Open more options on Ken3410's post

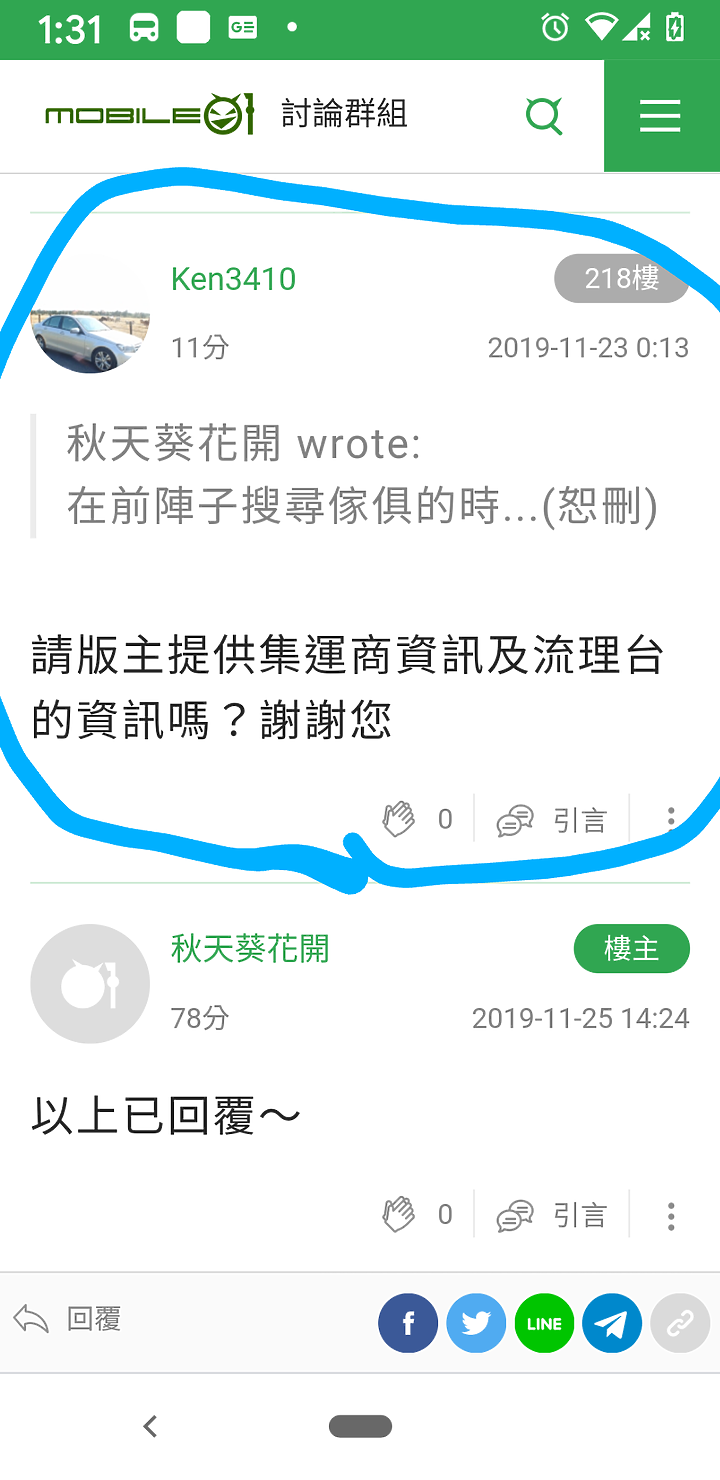[x=671, y=820]
